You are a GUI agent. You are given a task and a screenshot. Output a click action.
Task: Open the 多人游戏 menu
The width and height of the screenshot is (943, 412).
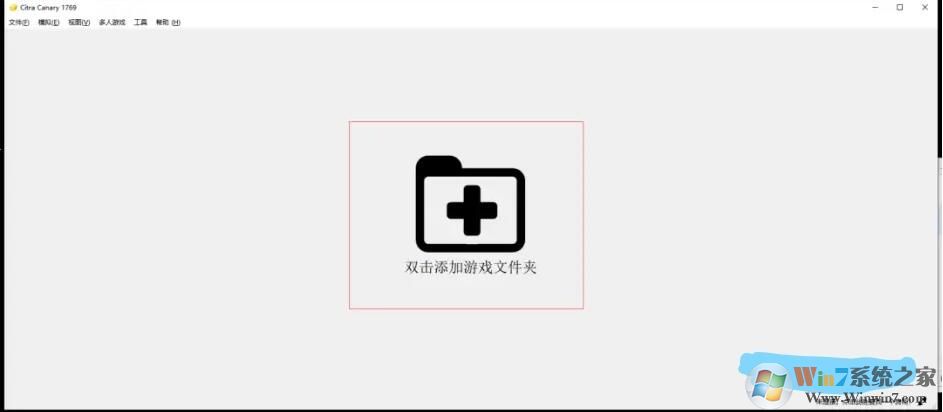click(112, 22)
